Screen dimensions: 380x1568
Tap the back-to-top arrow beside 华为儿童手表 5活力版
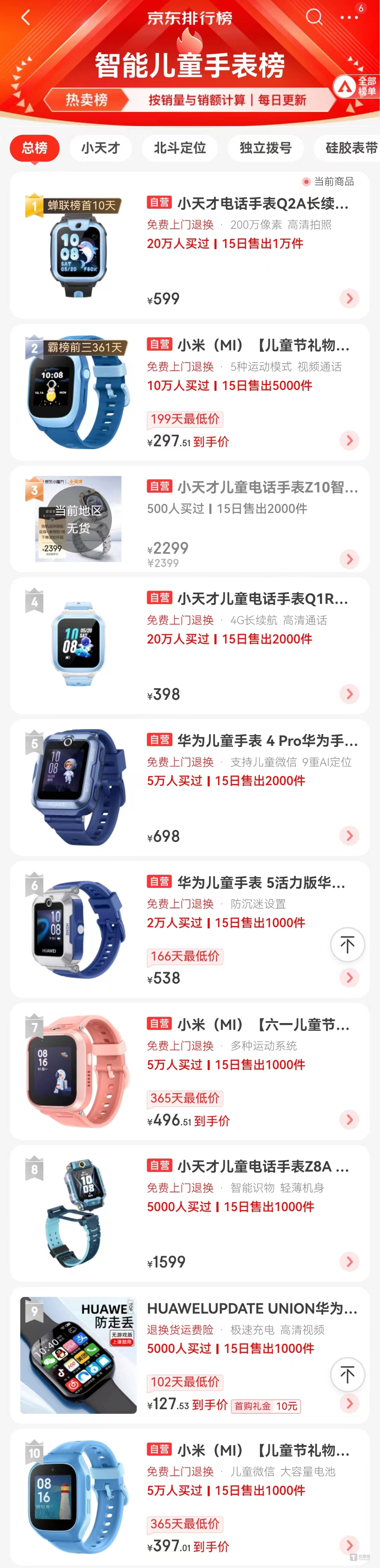(x=347, y=944)
